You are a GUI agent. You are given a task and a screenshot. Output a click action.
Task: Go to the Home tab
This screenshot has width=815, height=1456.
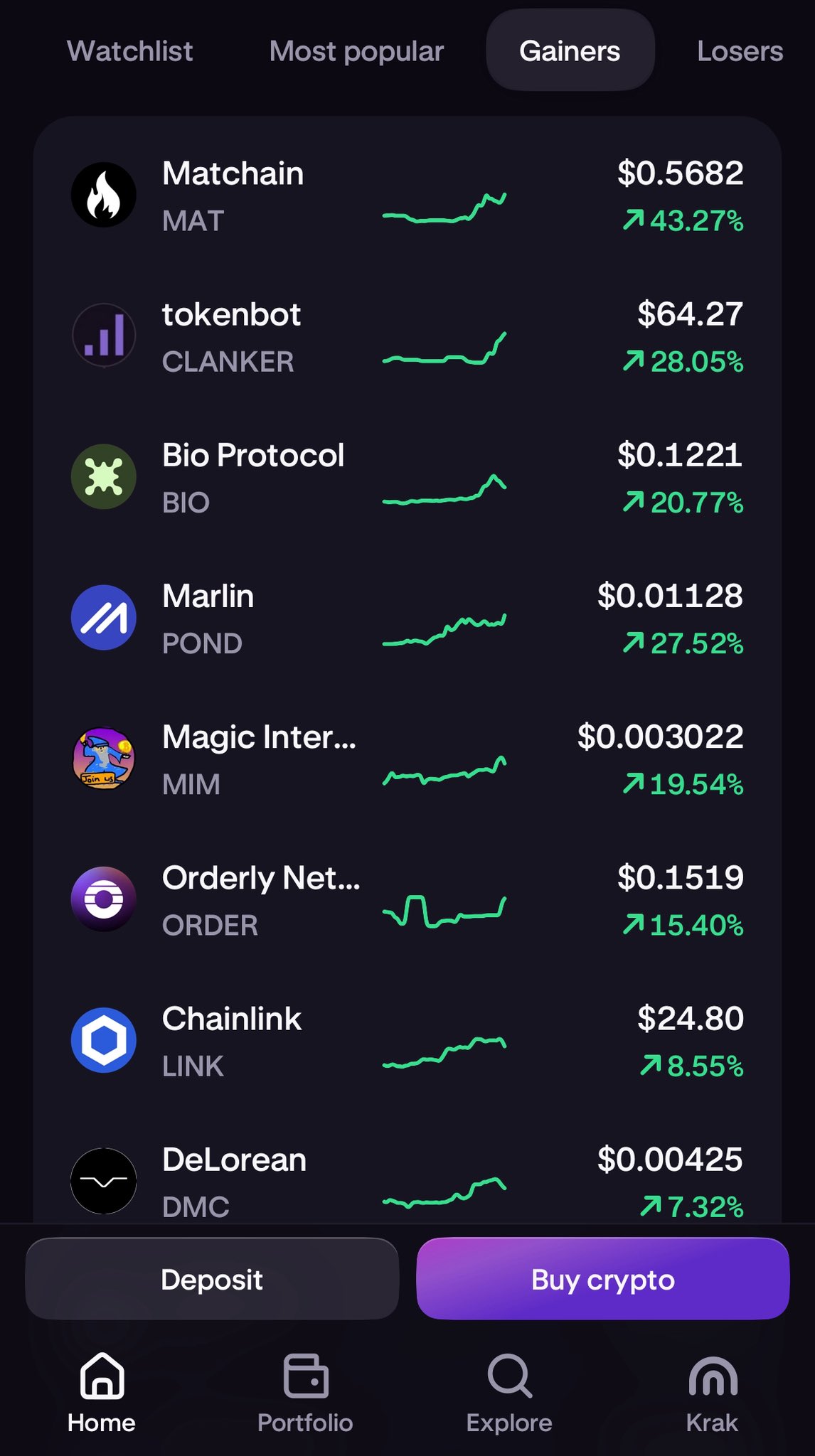[102, 1393]
